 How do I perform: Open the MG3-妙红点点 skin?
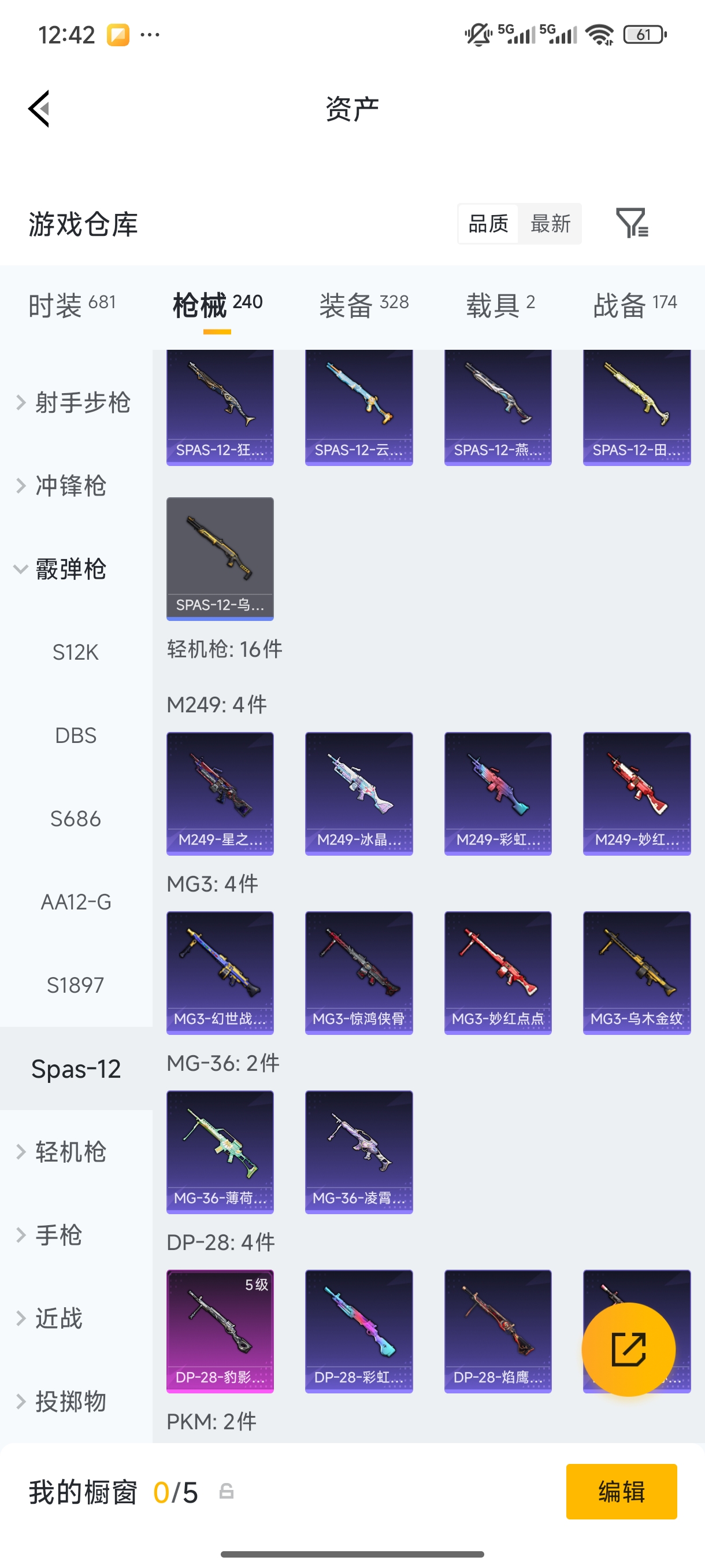pos(498,972)
